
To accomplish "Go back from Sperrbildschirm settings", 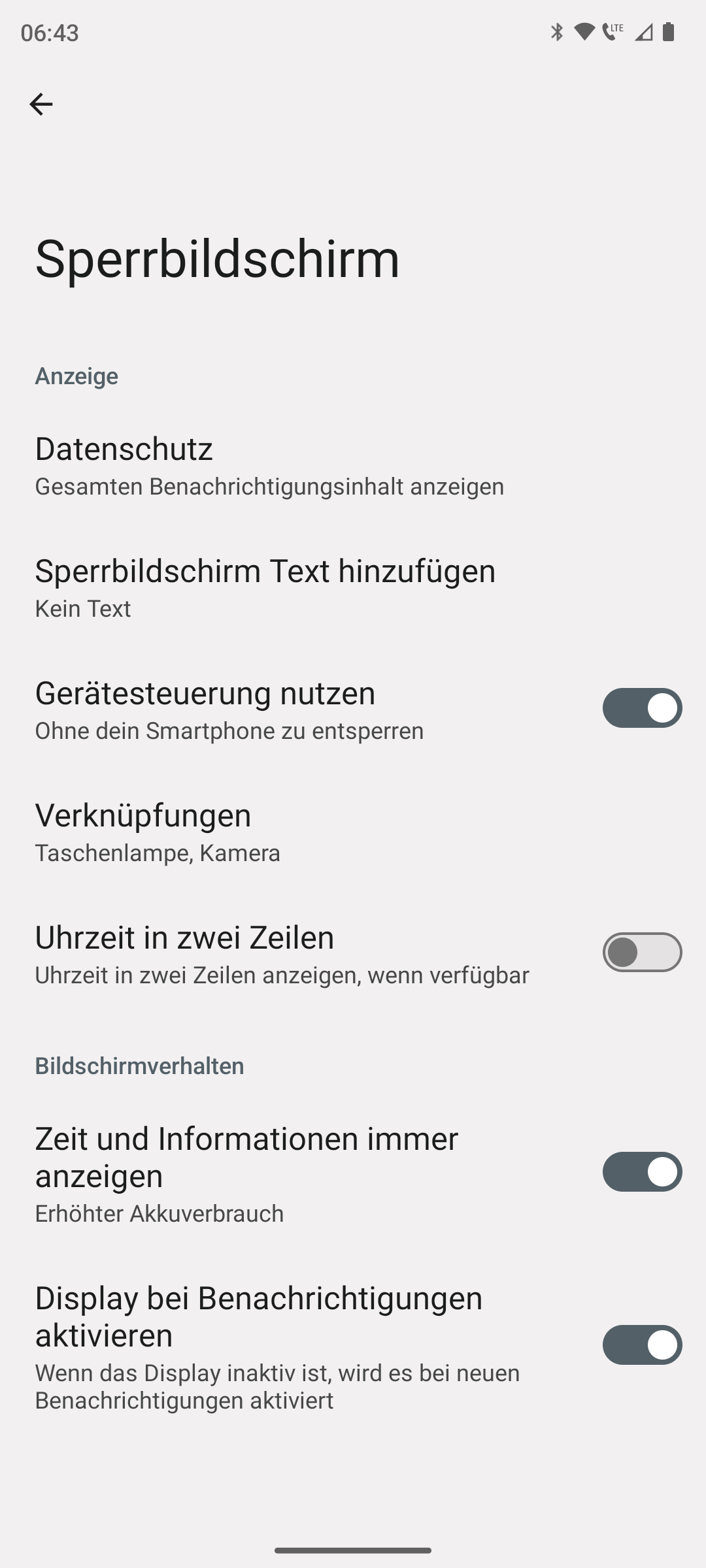I will (x=41, y=105).
